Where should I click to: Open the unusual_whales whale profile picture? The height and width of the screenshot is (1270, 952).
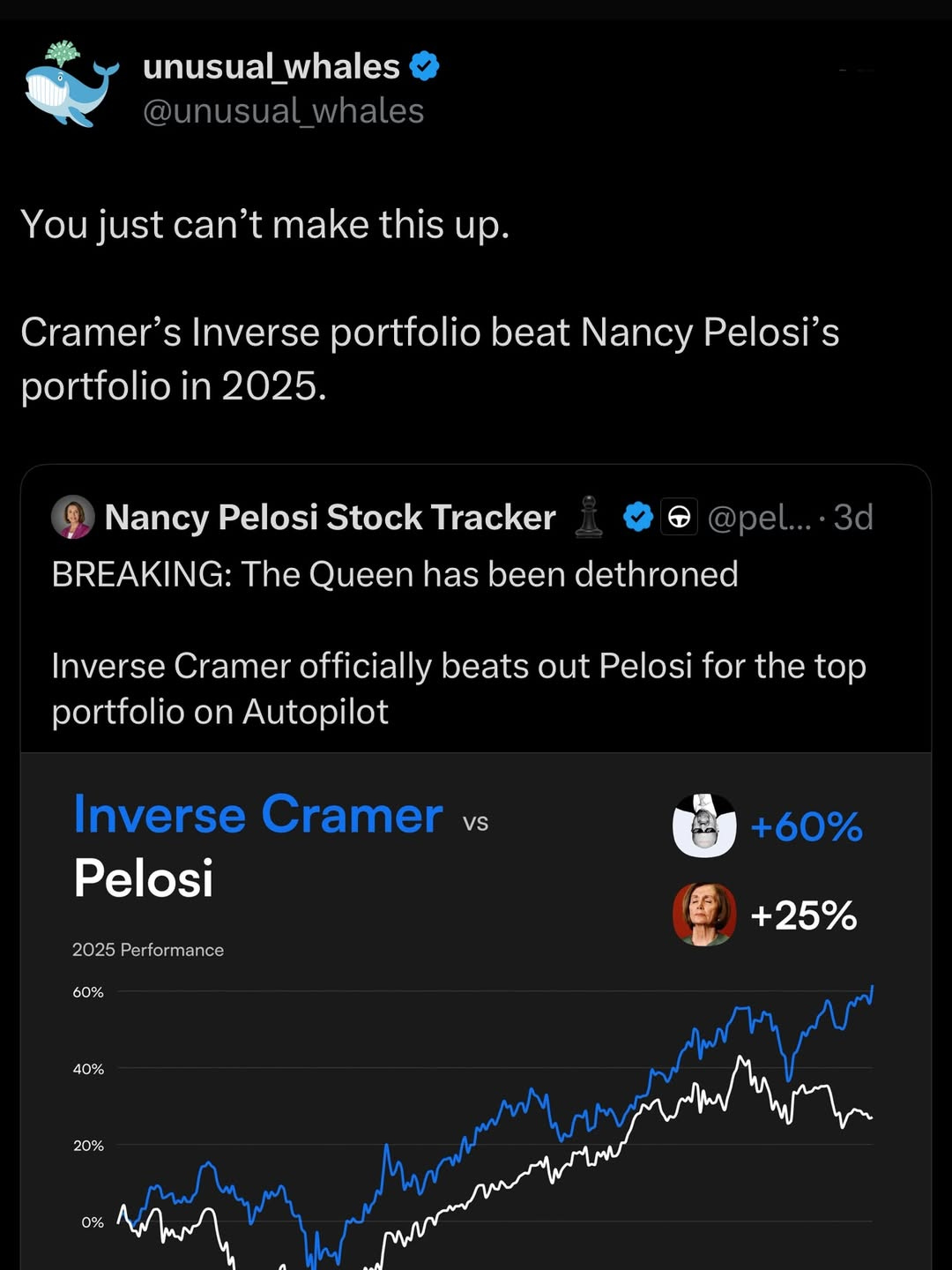pyautogui.click(x=72, y=86)
